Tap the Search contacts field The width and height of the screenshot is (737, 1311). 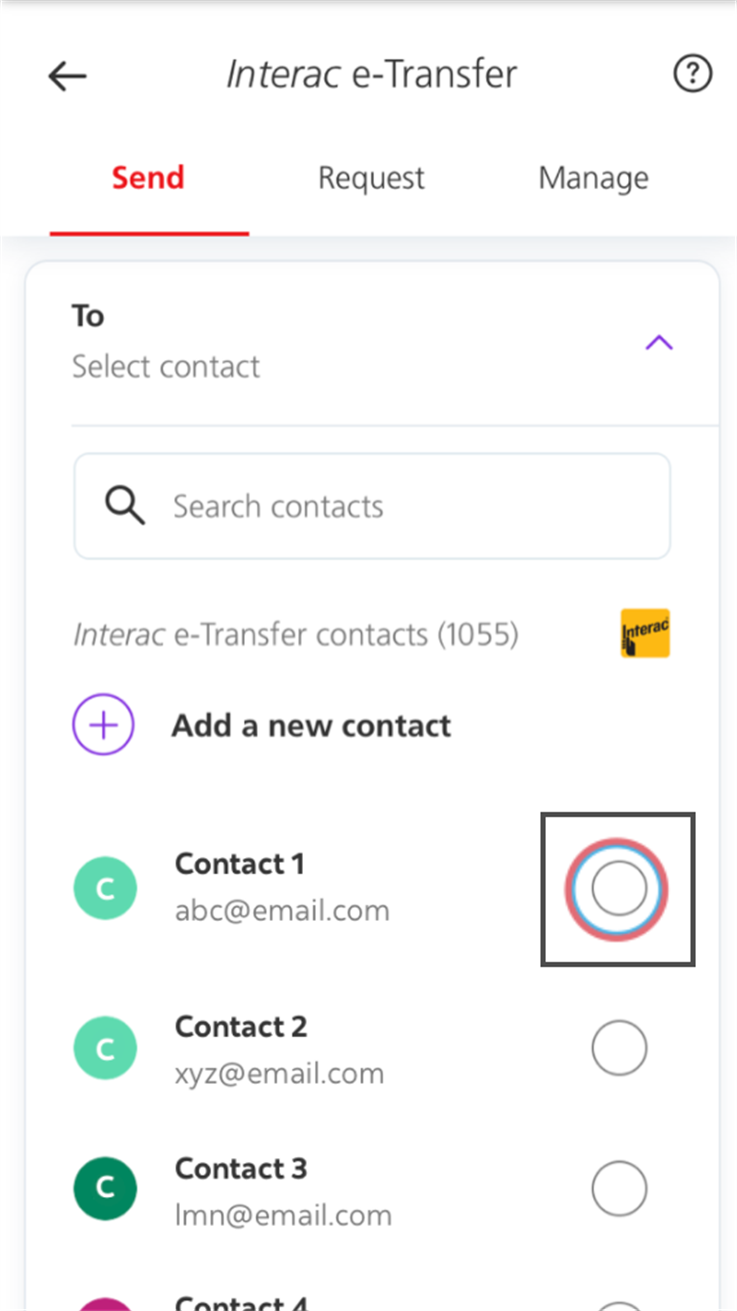(x=372, y=506)
